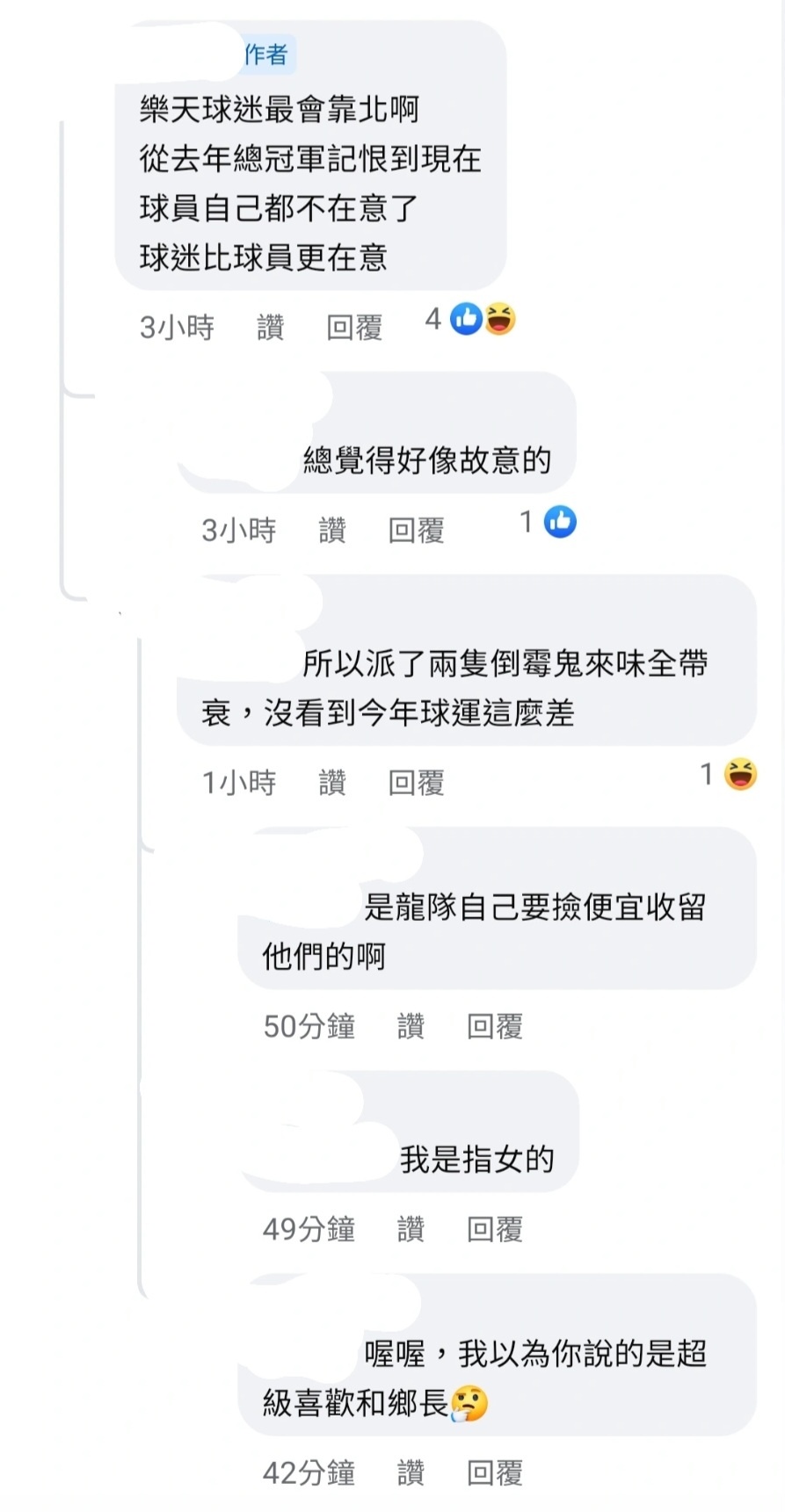This screenshot has width=785, height=1512.
Task: Reply to the comment "總覺得好像故意的"
Action: (416, 531)
